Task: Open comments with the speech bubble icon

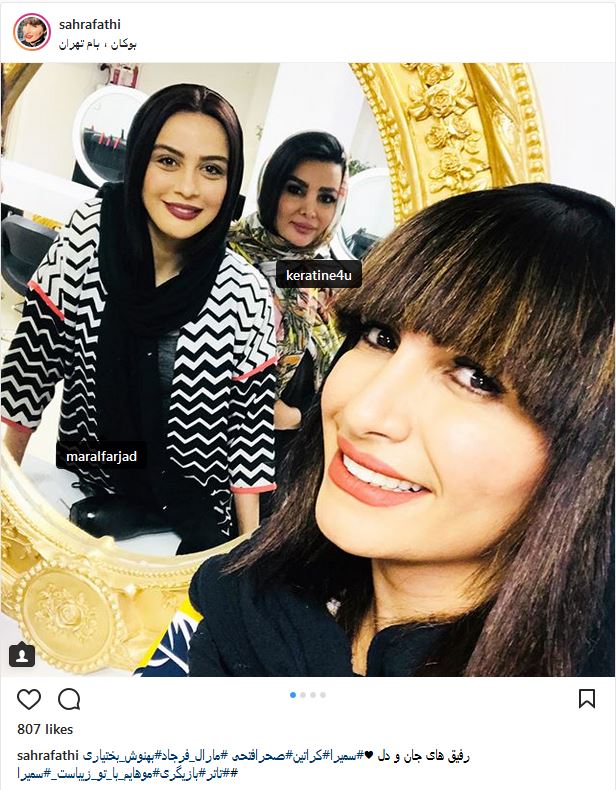Action: [x=69, y=698]
